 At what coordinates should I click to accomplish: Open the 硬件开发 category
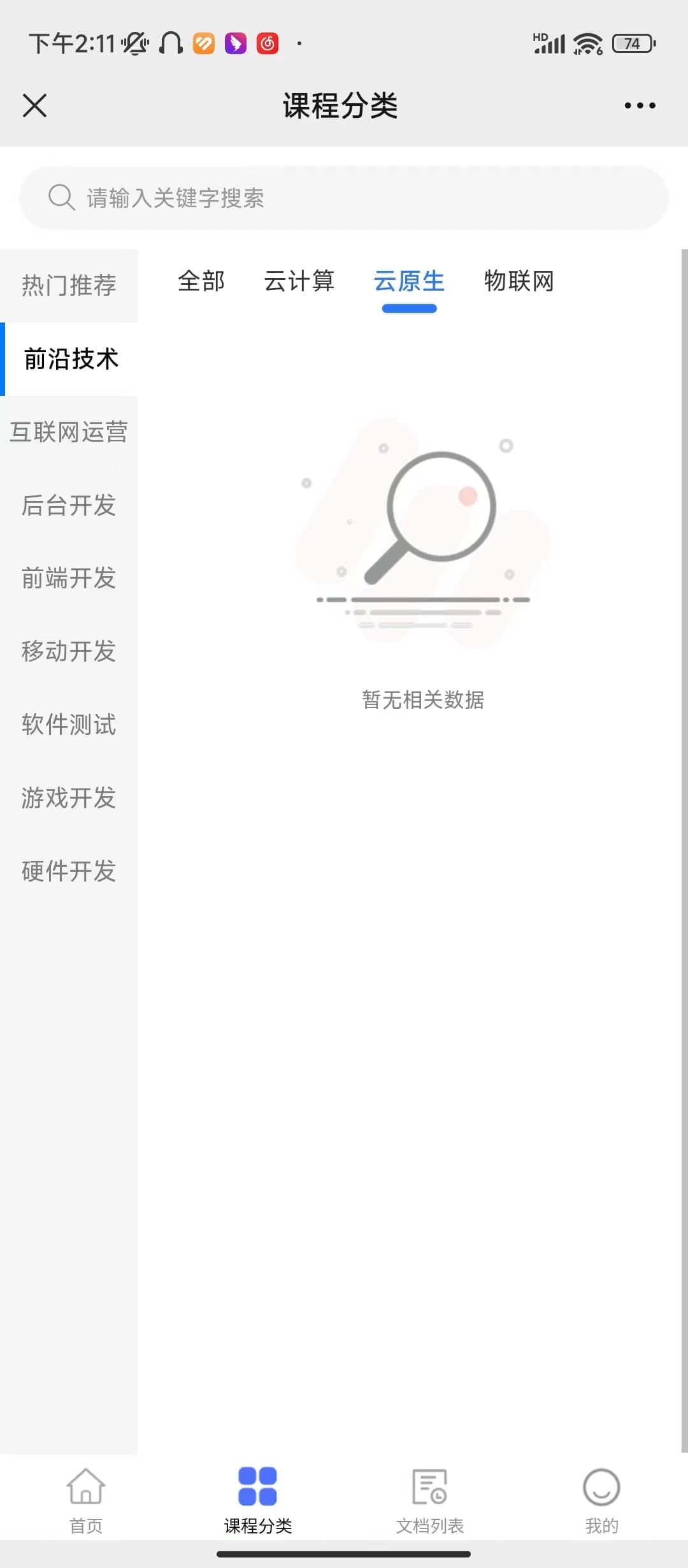click(69, 871)
